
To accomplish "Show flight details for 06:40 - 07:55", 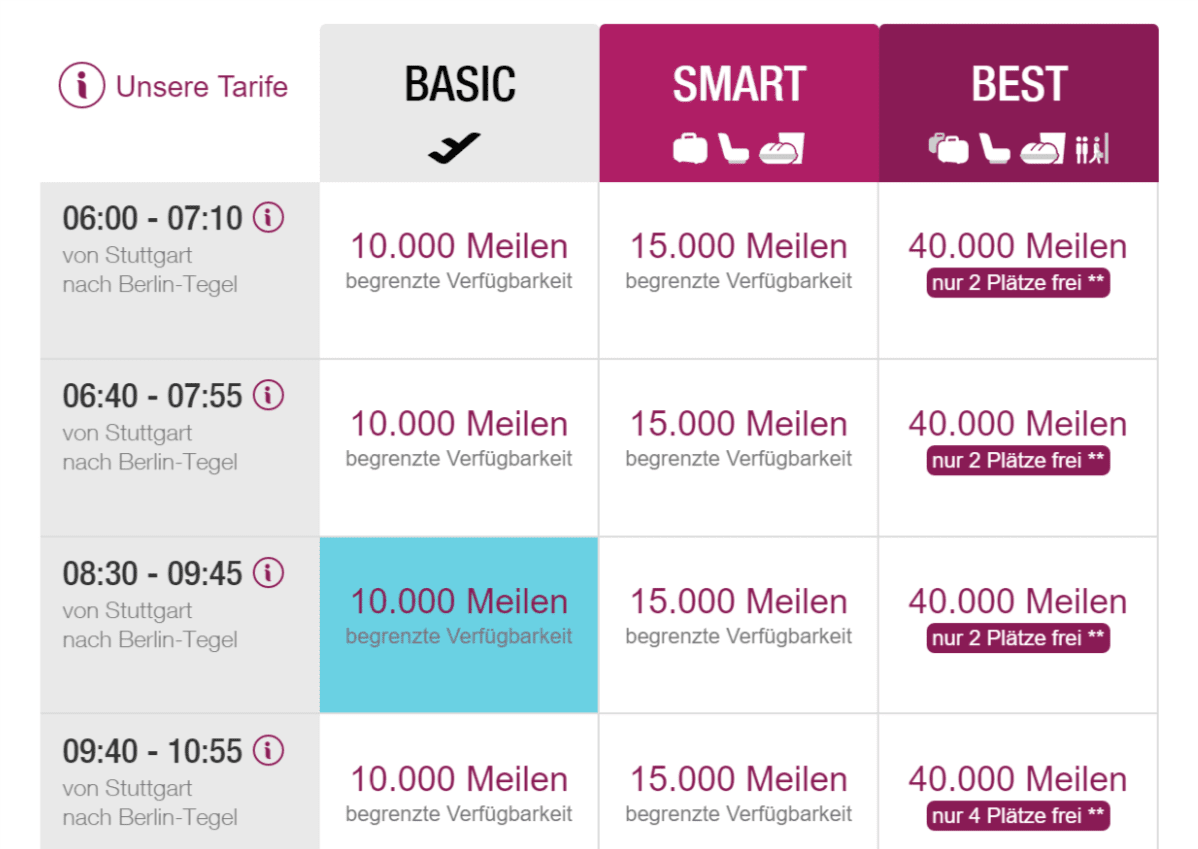I will (268, 395).
